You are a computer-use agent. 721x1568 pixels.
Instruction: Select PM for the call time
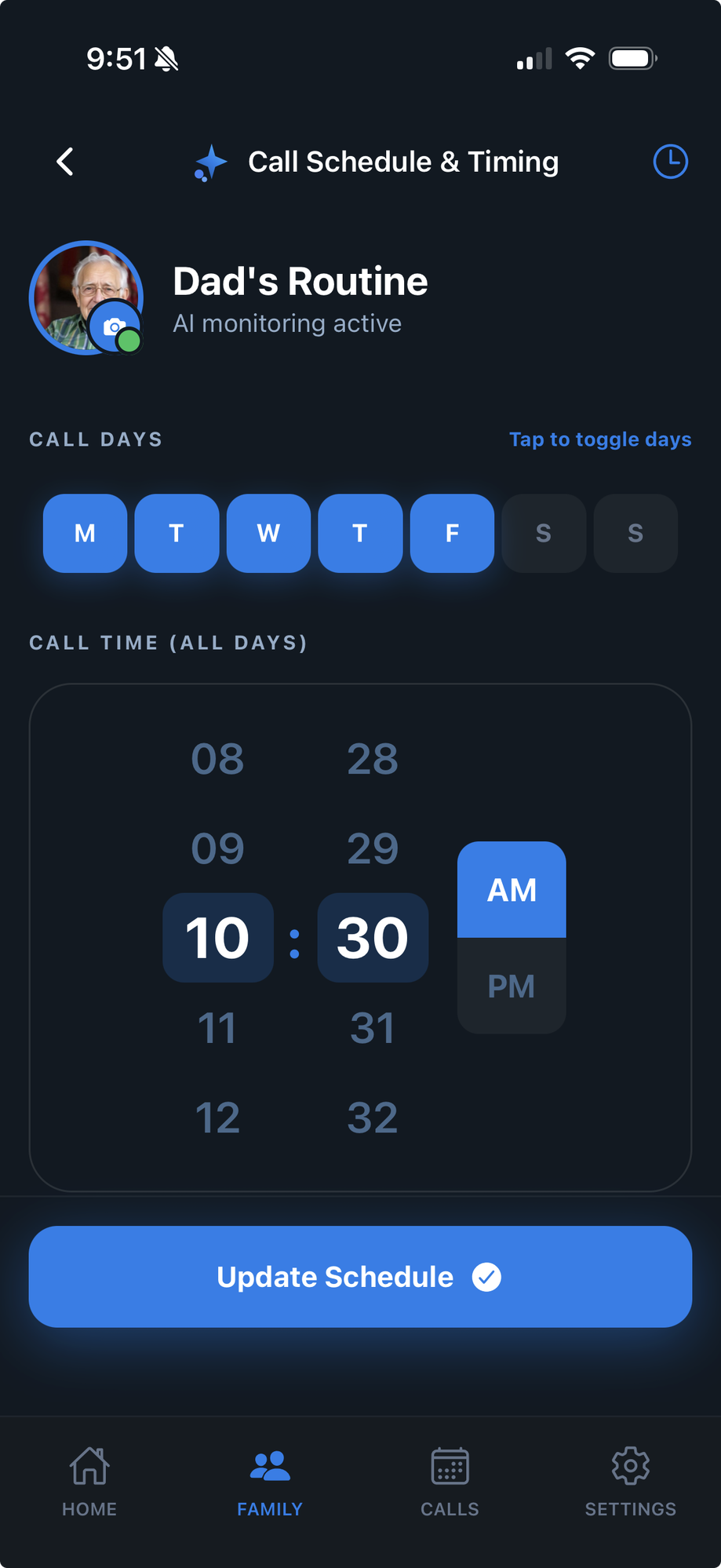point(512,986)
